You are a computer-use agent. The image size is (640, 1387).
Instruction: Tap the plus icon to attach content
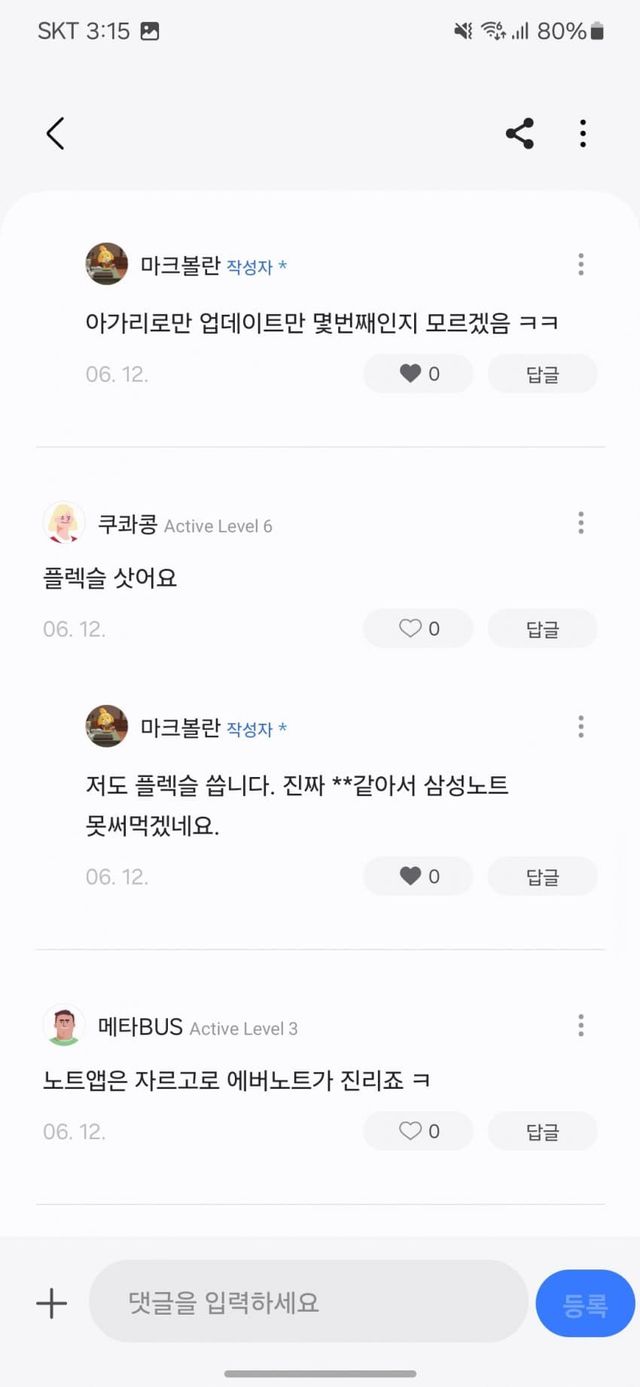51,1303
